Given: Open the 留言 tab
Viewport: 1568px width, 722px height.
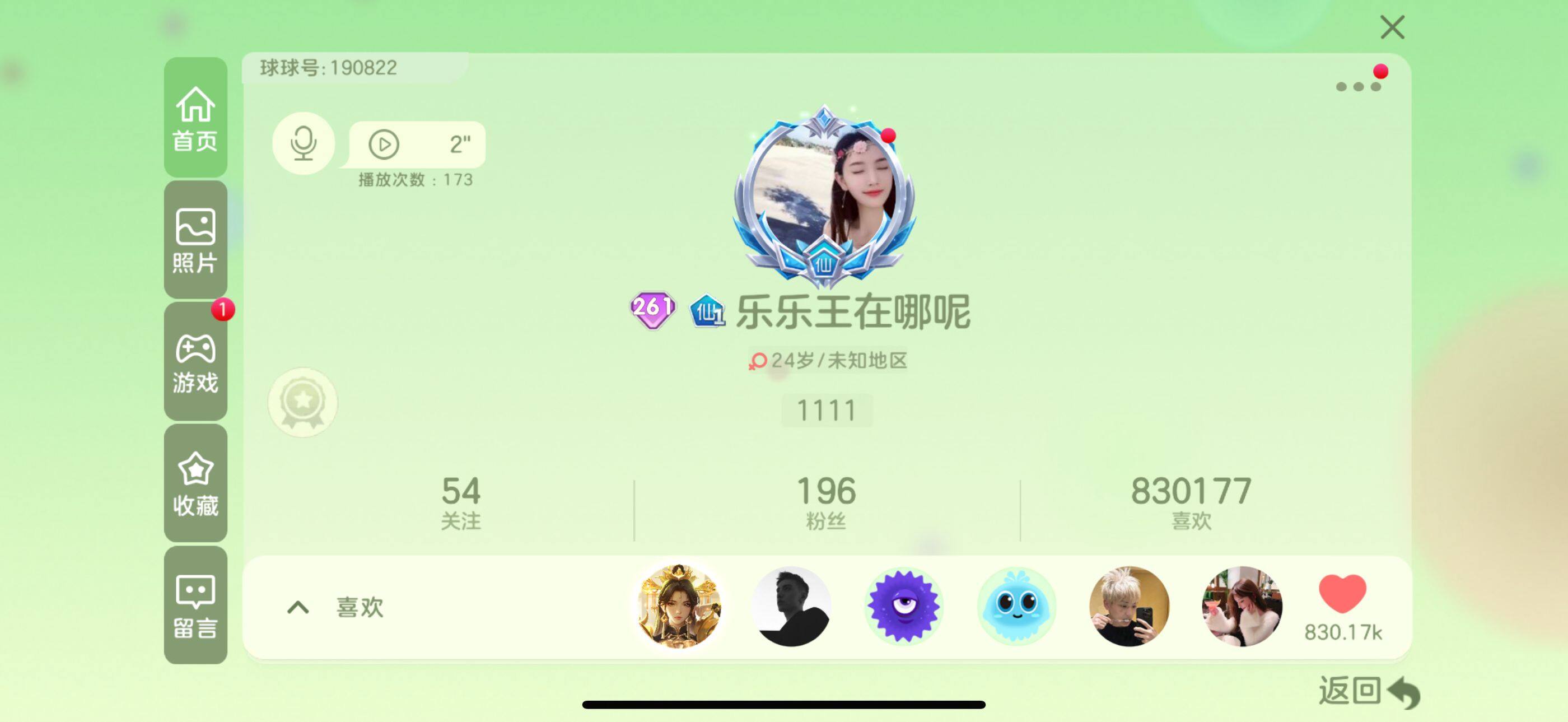Looking at the screenshot, I should pos(195,605).
